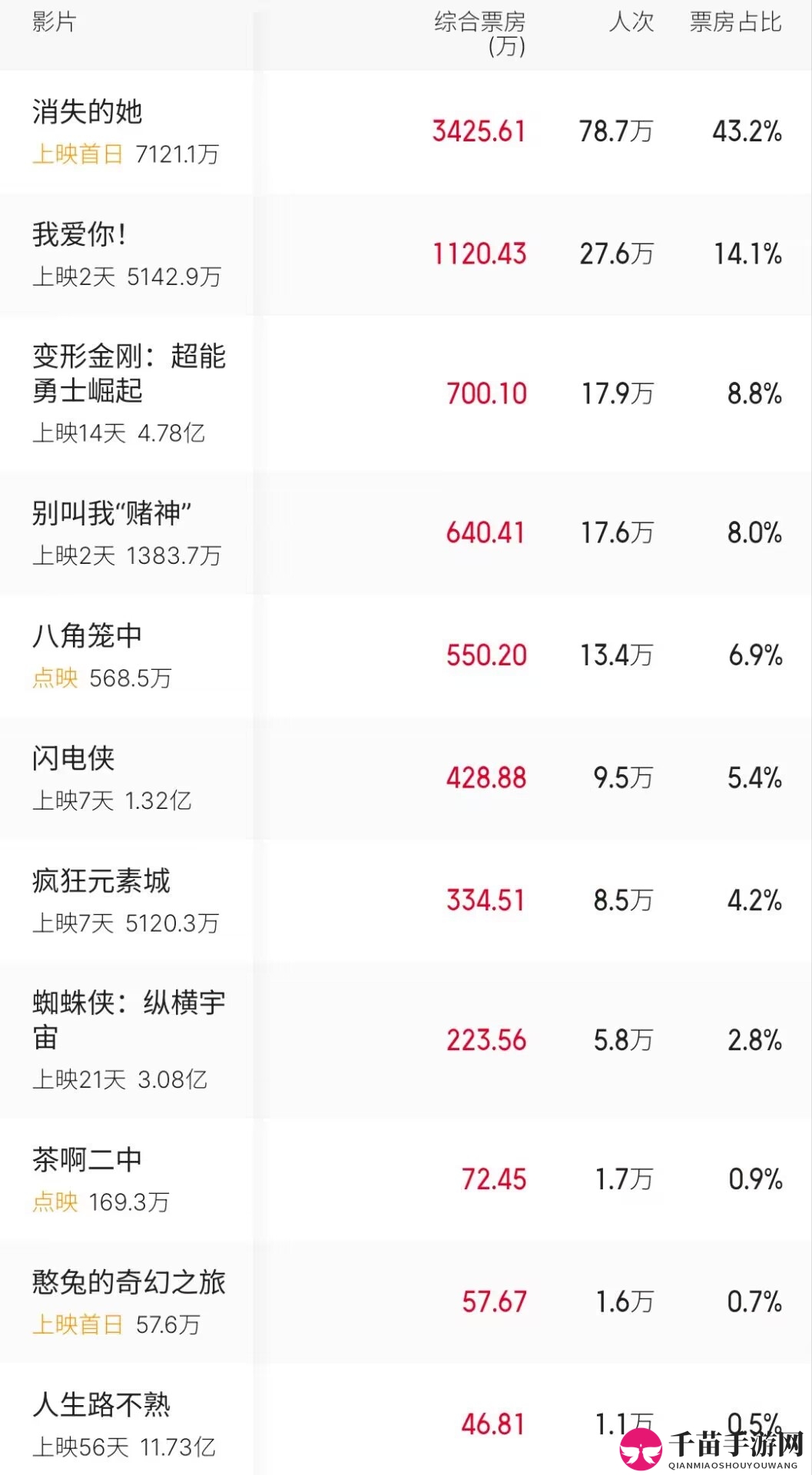
Task: Open the 我爱你! movie row
Action: tap(406, 254)
